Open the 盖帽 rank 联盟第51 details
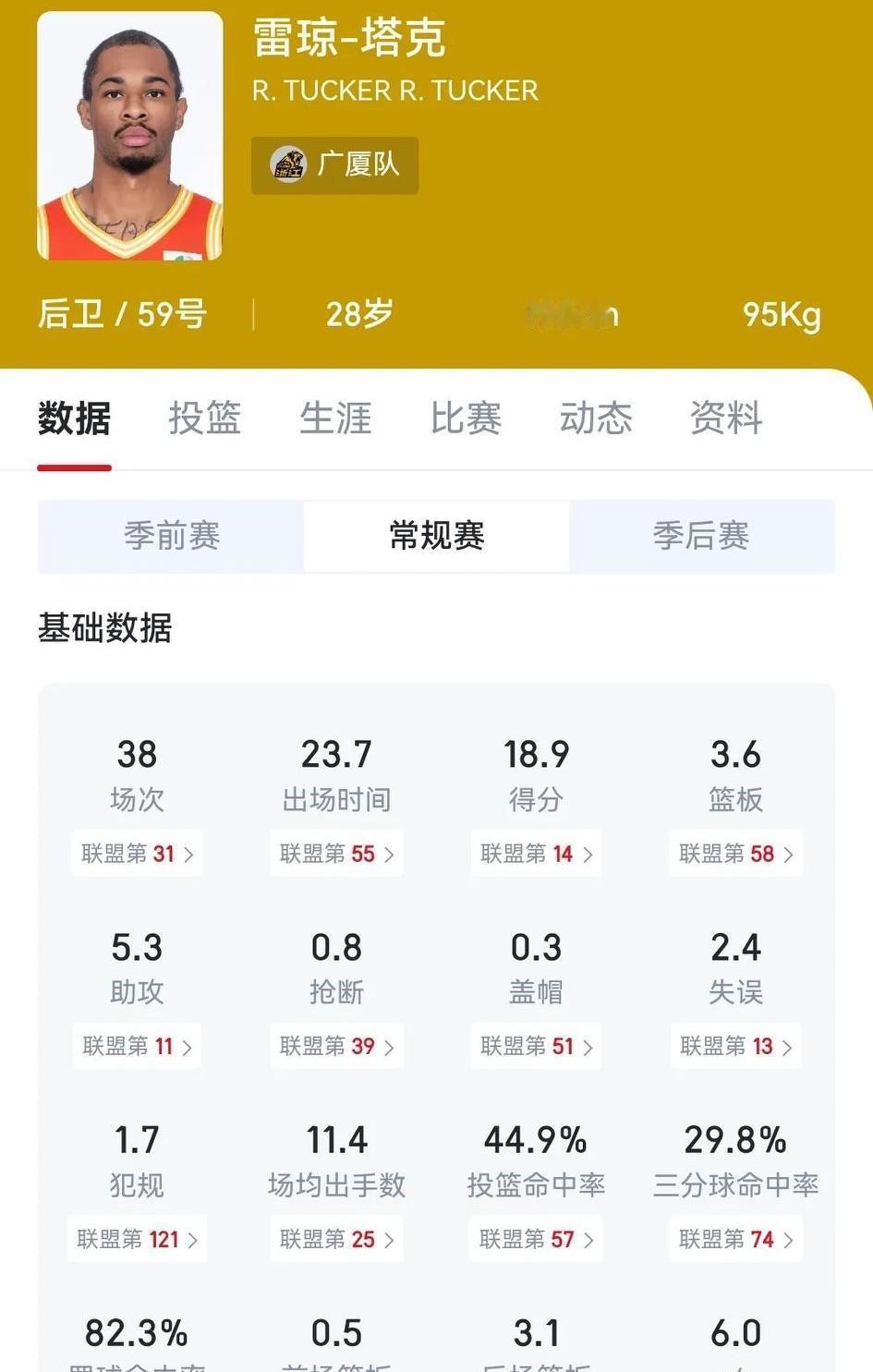Viewport: 873px width, 1372px height. pos(536,1047)
